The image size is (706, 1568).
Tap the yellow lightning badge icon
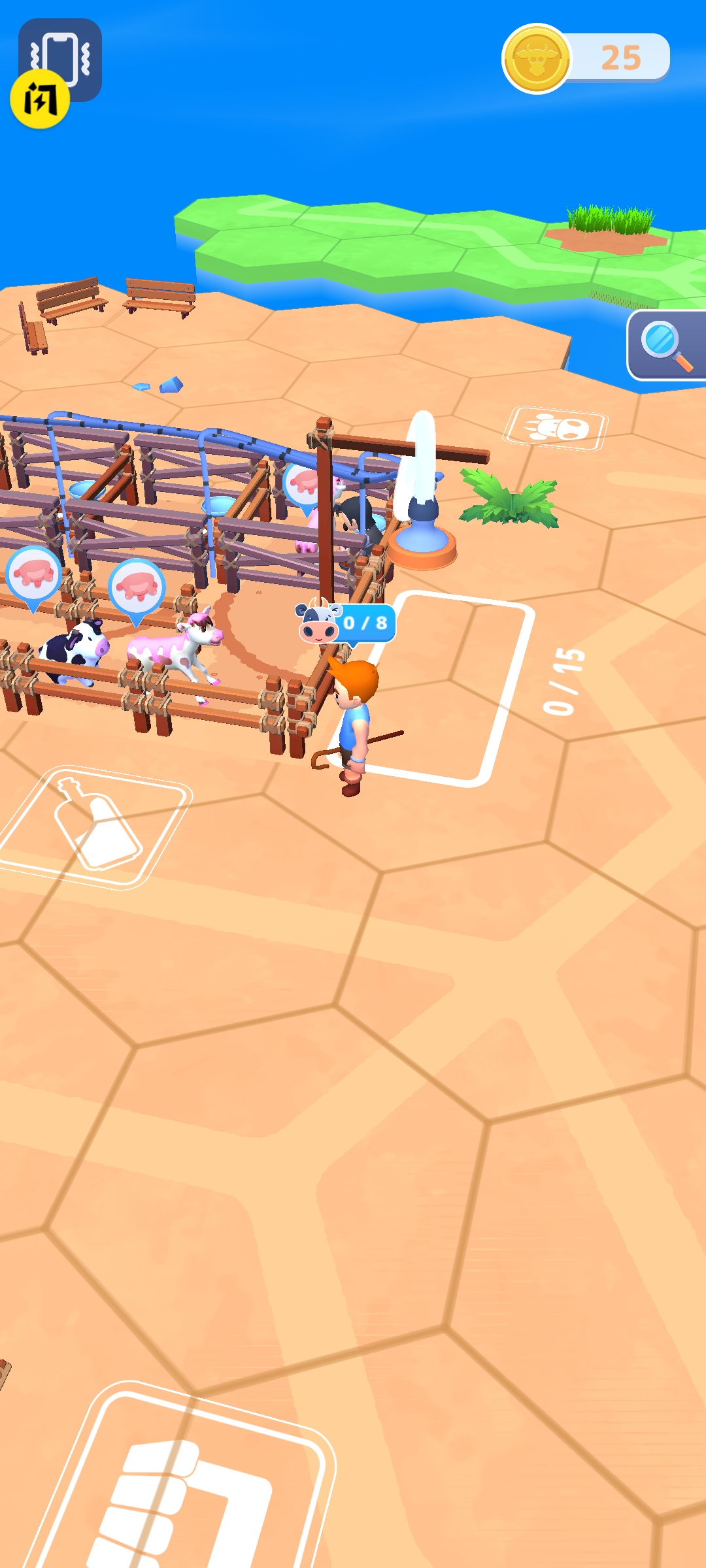[x=40, y=99]
